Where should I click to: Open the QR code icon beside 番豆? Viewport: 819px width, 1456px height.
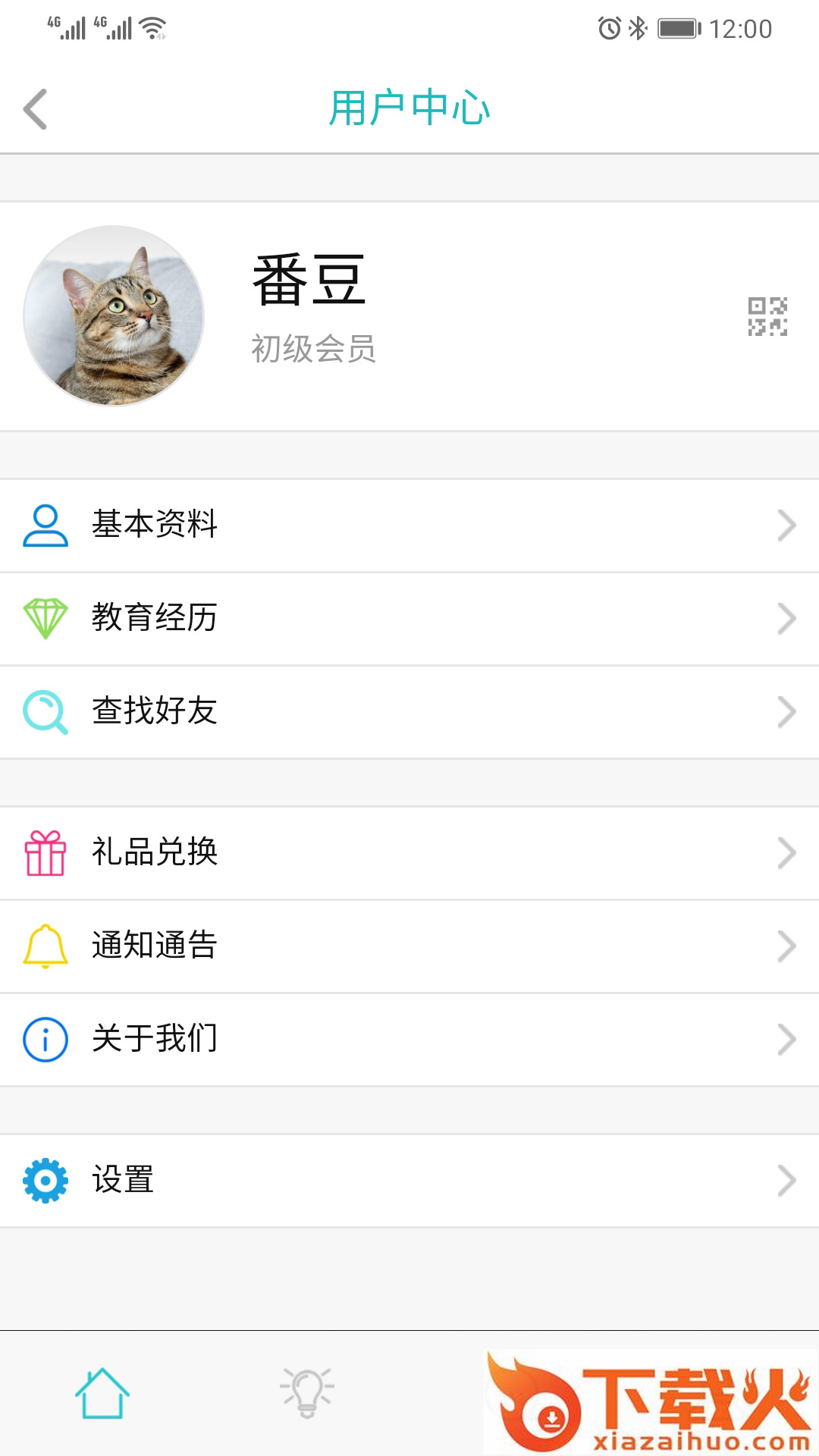coord(767,316)
